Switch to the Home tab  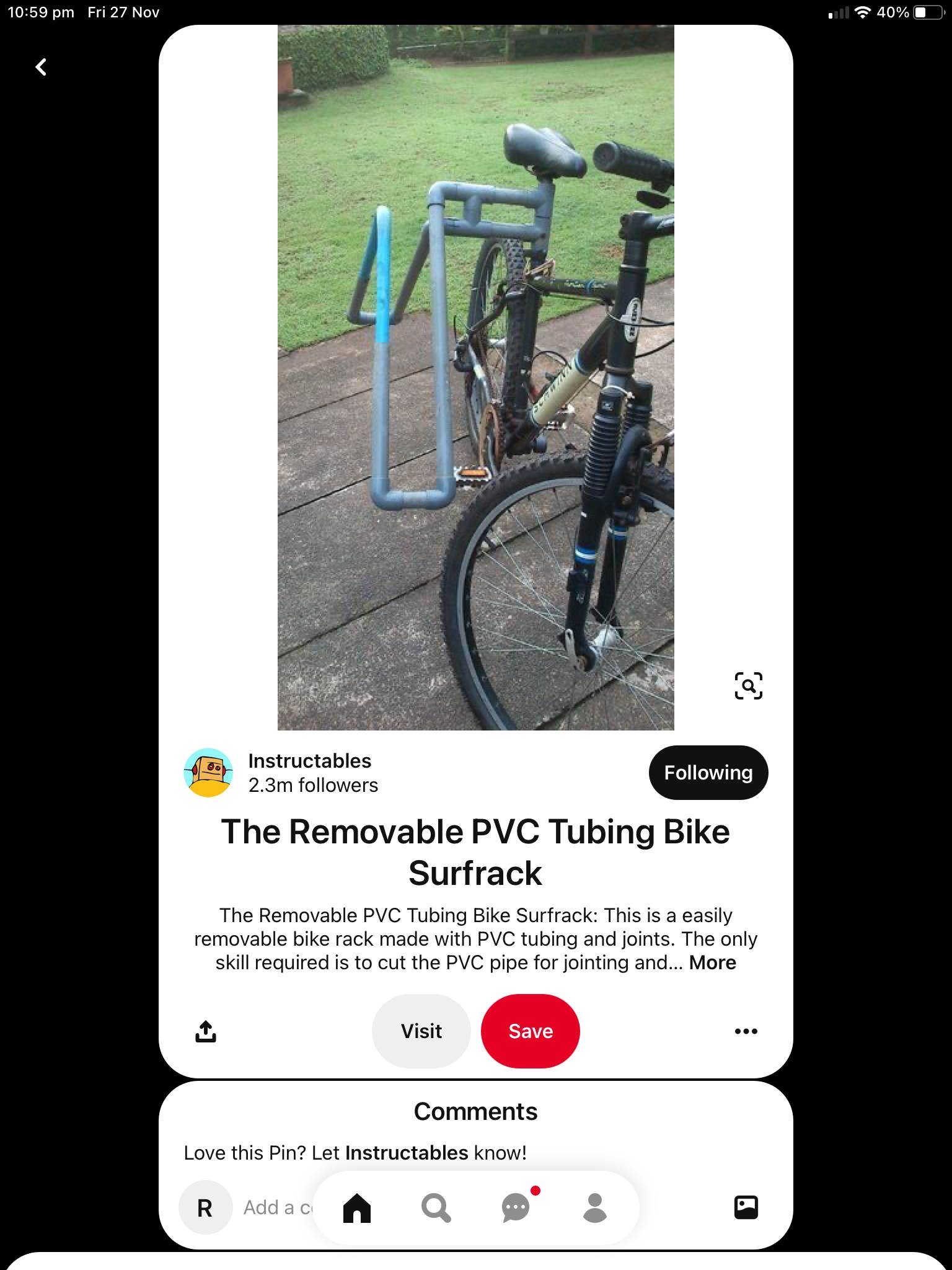357,1208
